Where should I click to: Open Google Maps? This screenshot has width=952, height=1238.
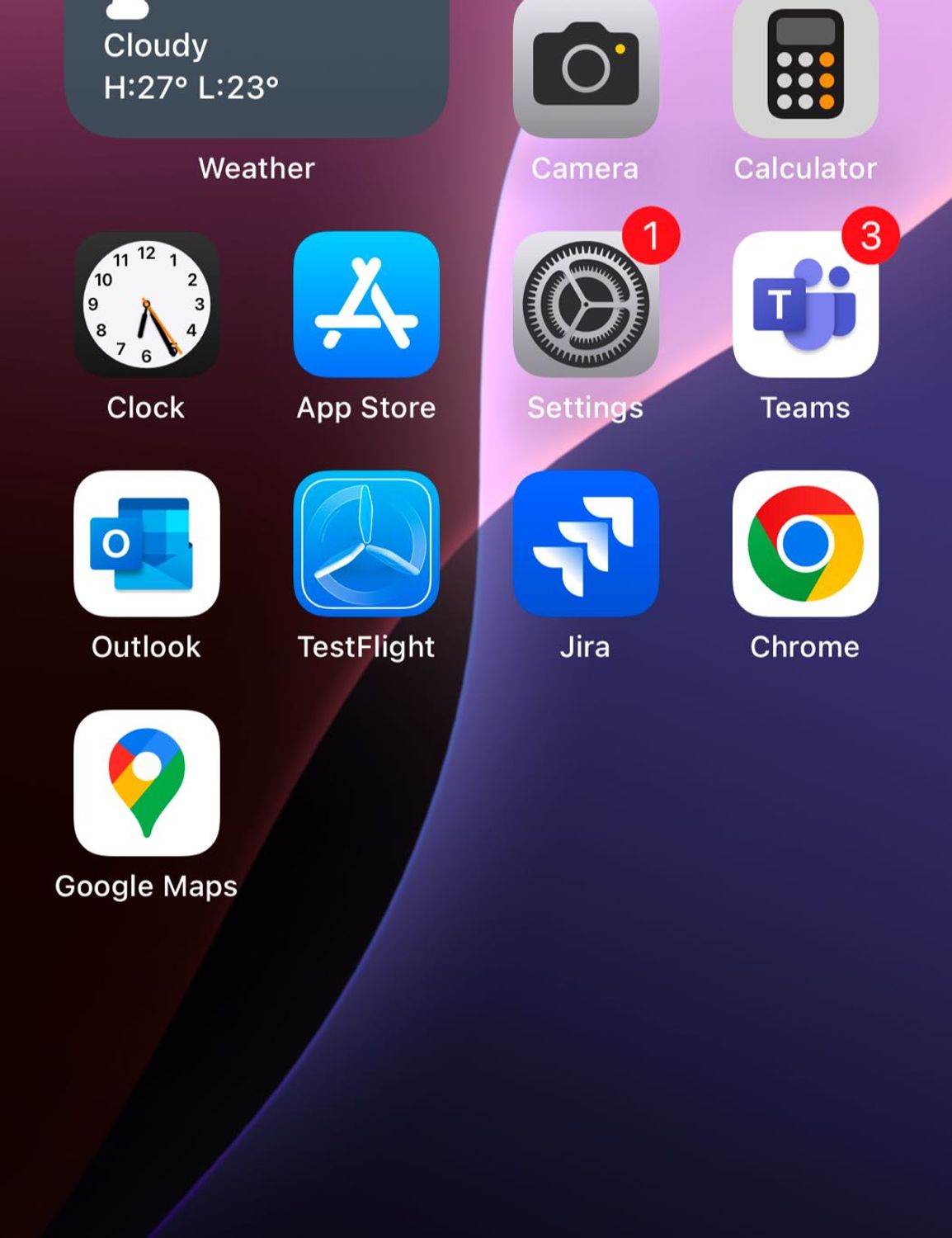point(145,784)
